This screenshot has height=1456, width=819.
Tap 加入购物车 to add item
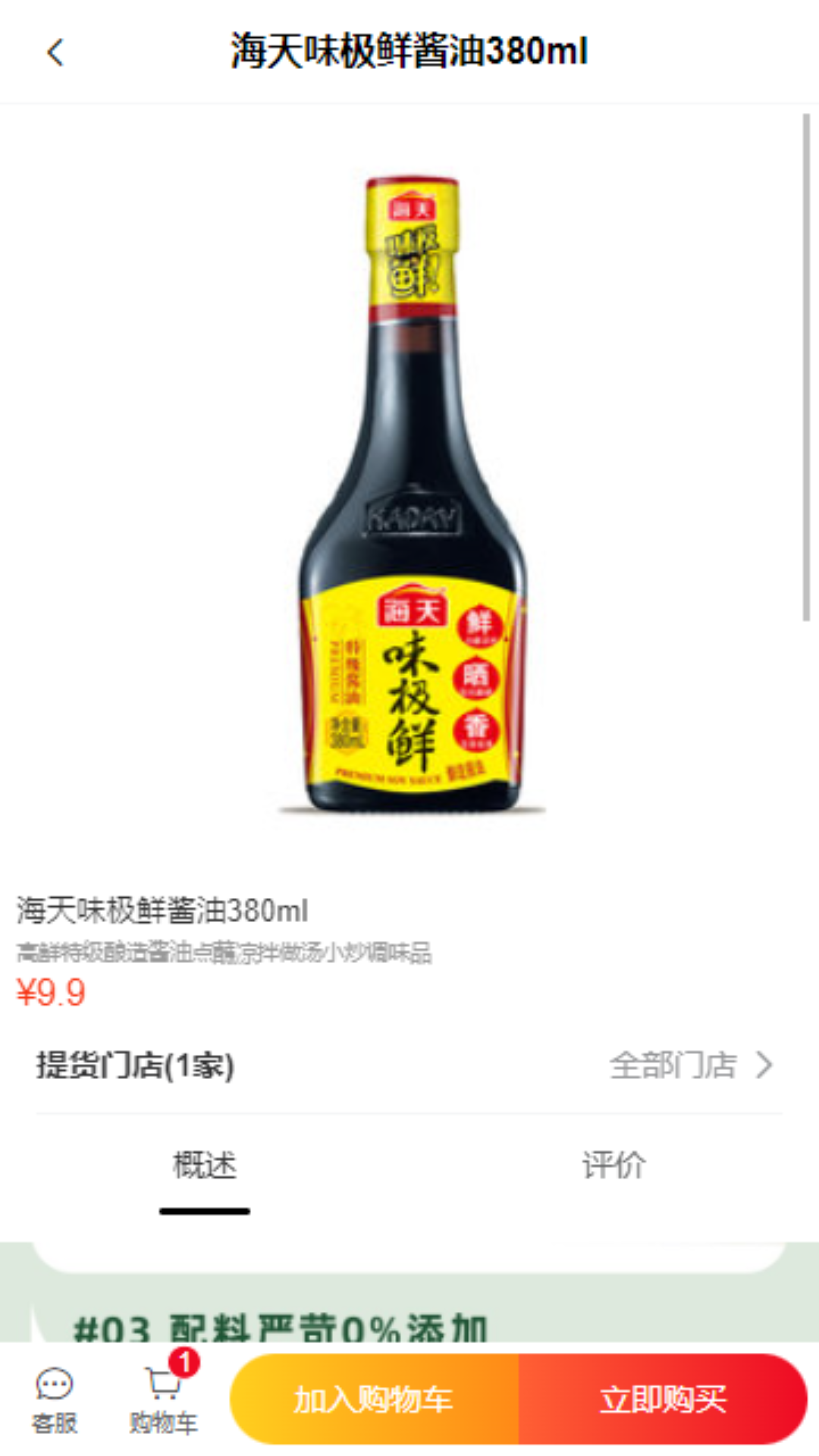click(375, 1400)
